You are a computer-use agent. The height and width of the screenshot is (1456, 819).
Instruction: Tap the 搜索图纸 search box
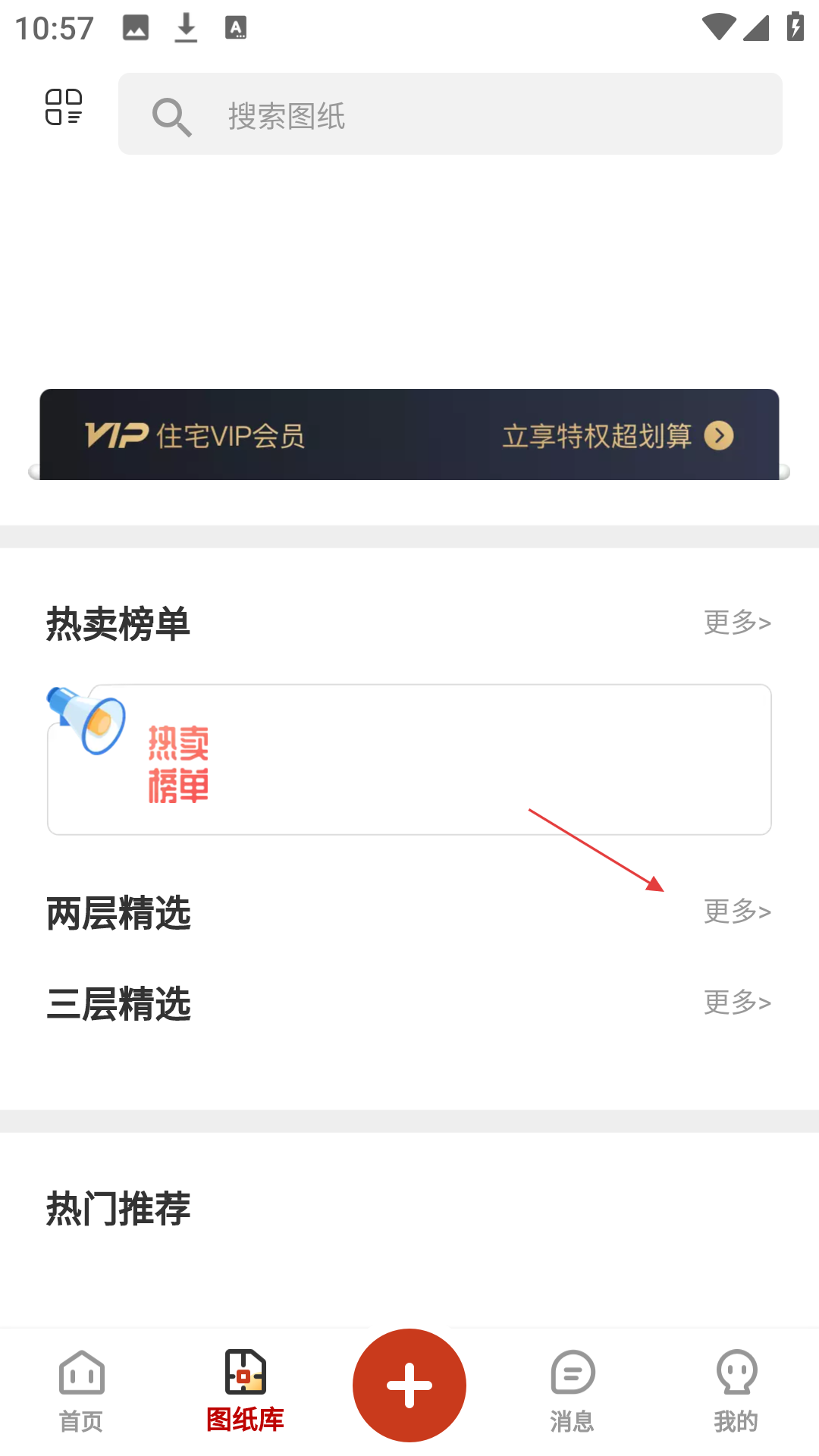pos(450,115)
